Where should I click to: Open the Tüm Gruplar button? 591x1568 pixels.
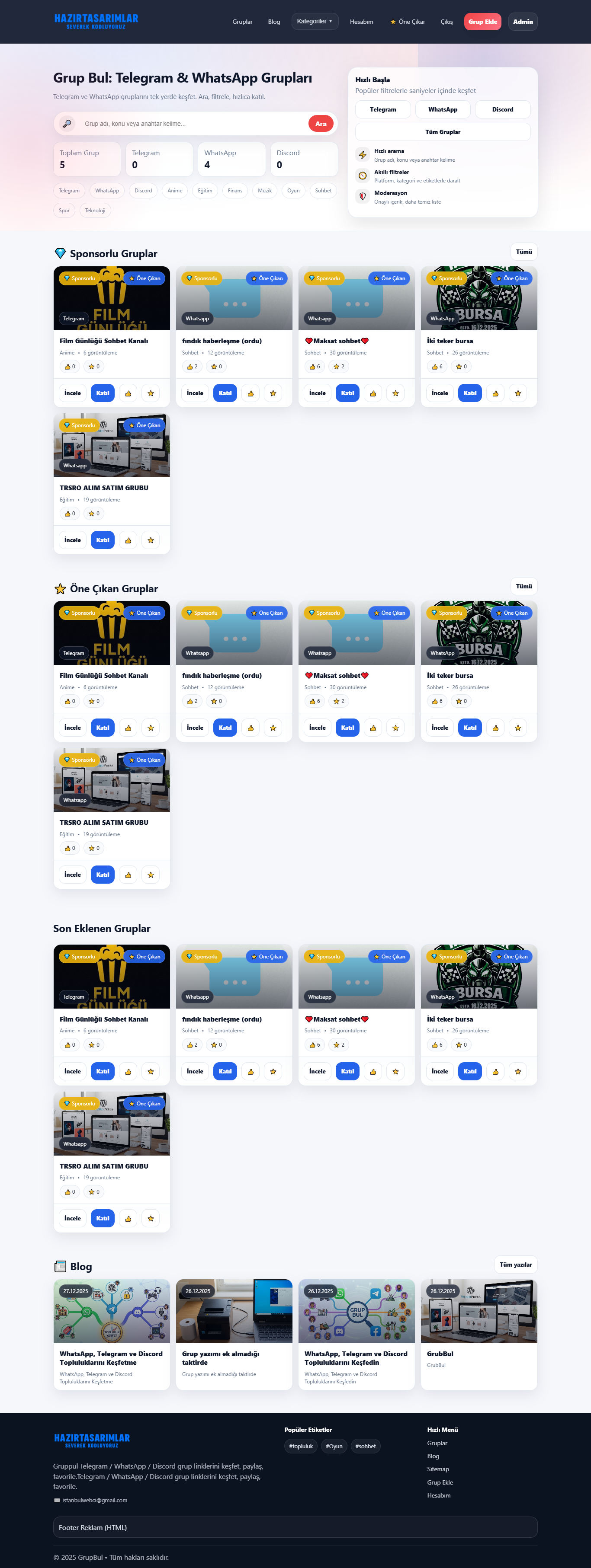click(442, 132)
